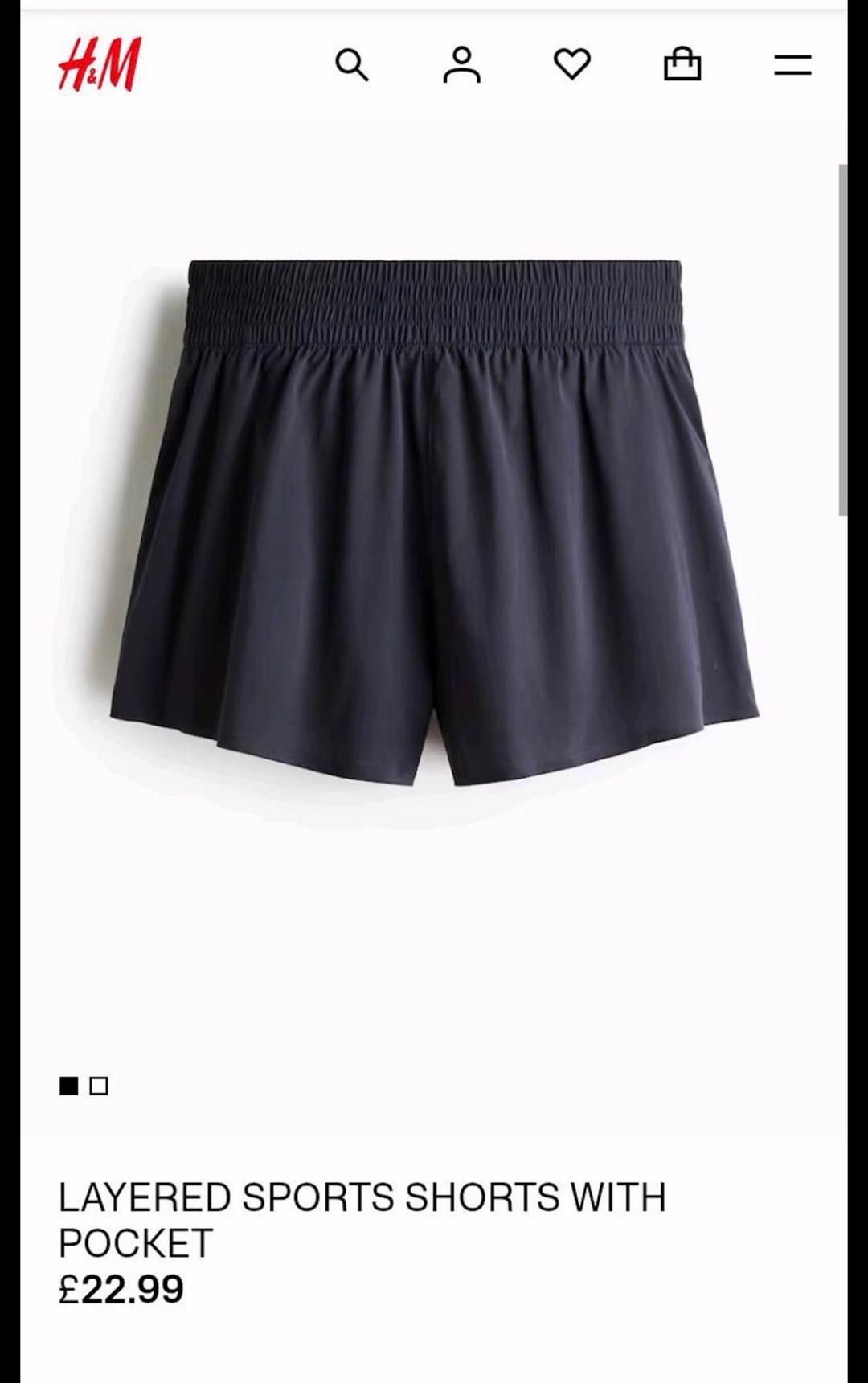The width and height of the screenshot is (868, 1383).
Task: Open the shorts product image
Action: [434, 522]
